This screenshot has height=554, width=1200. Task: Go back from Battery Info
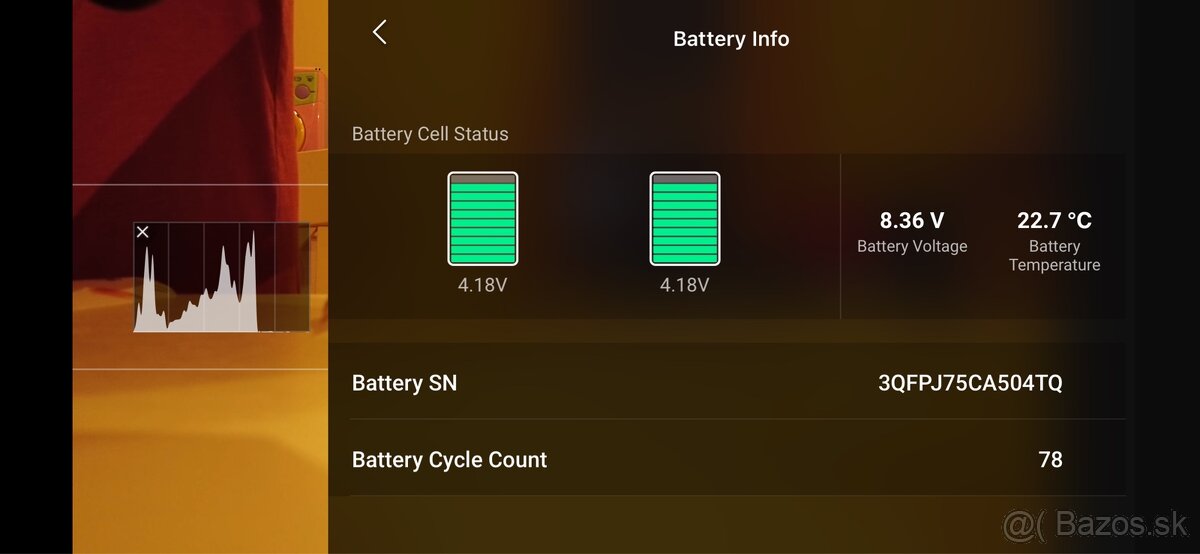(x=379, y=32)
